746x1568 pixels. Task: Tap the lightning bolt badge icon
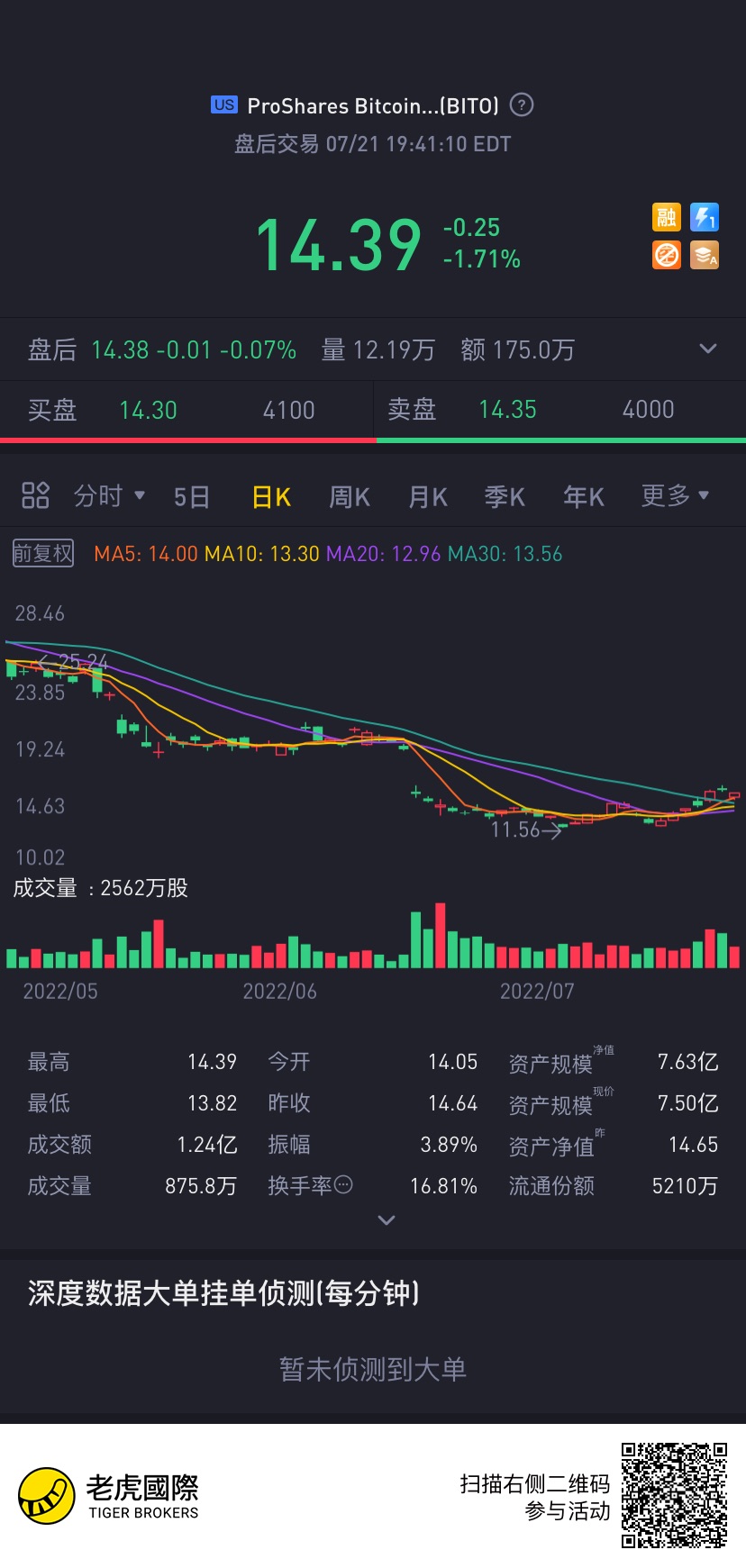click(x=705, y=217)
